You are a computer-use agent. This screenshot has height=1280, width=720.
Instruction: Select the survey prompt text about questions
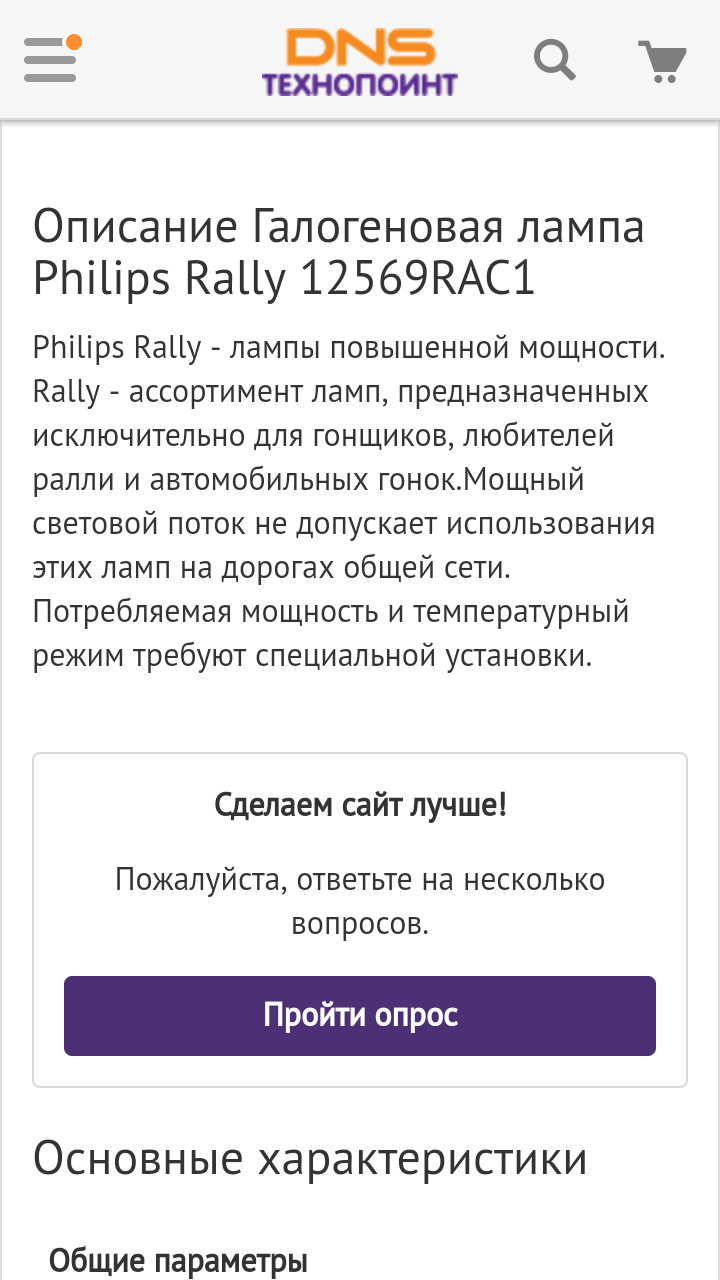tap(359, 901)
